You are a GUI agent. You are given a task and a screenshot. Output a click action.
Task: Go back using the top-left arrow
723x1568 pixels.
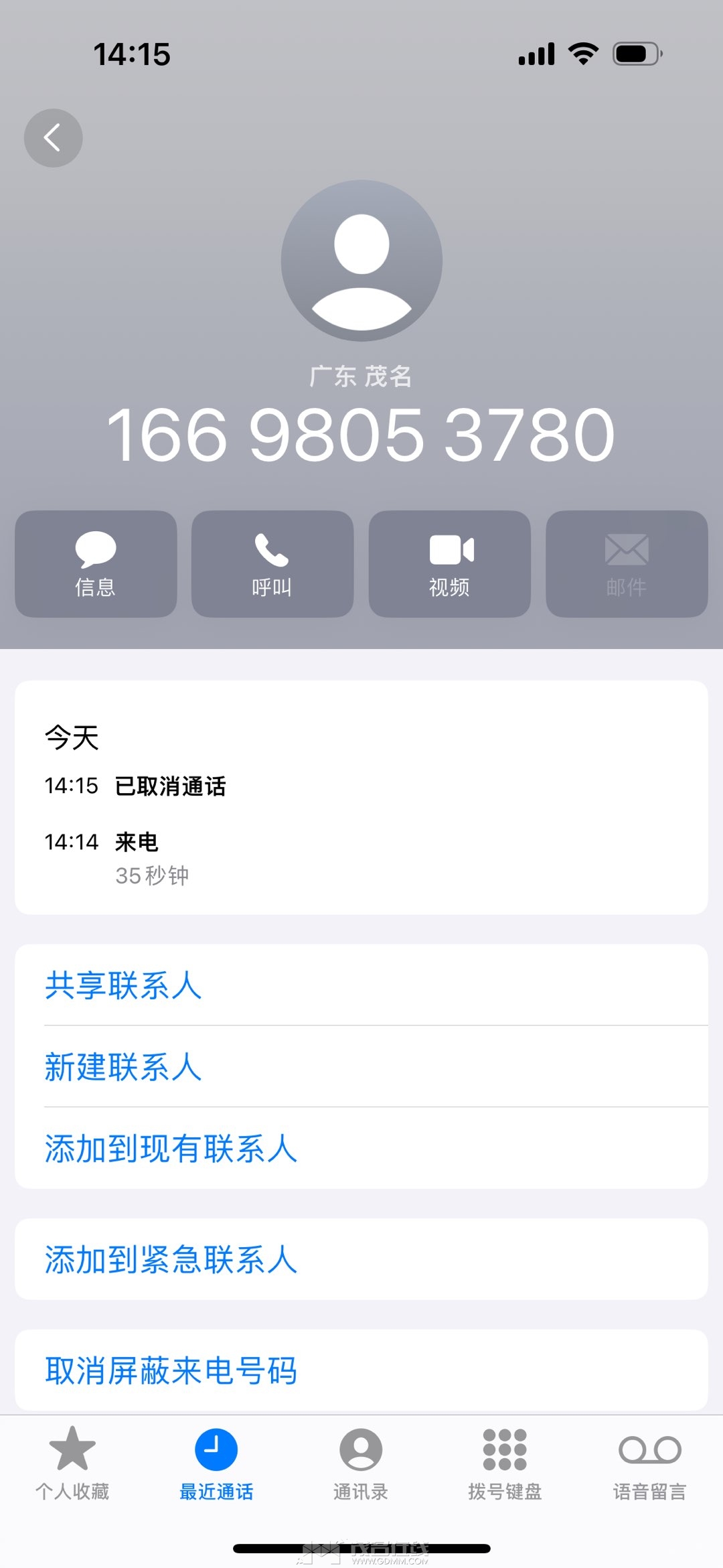point(53,138)
